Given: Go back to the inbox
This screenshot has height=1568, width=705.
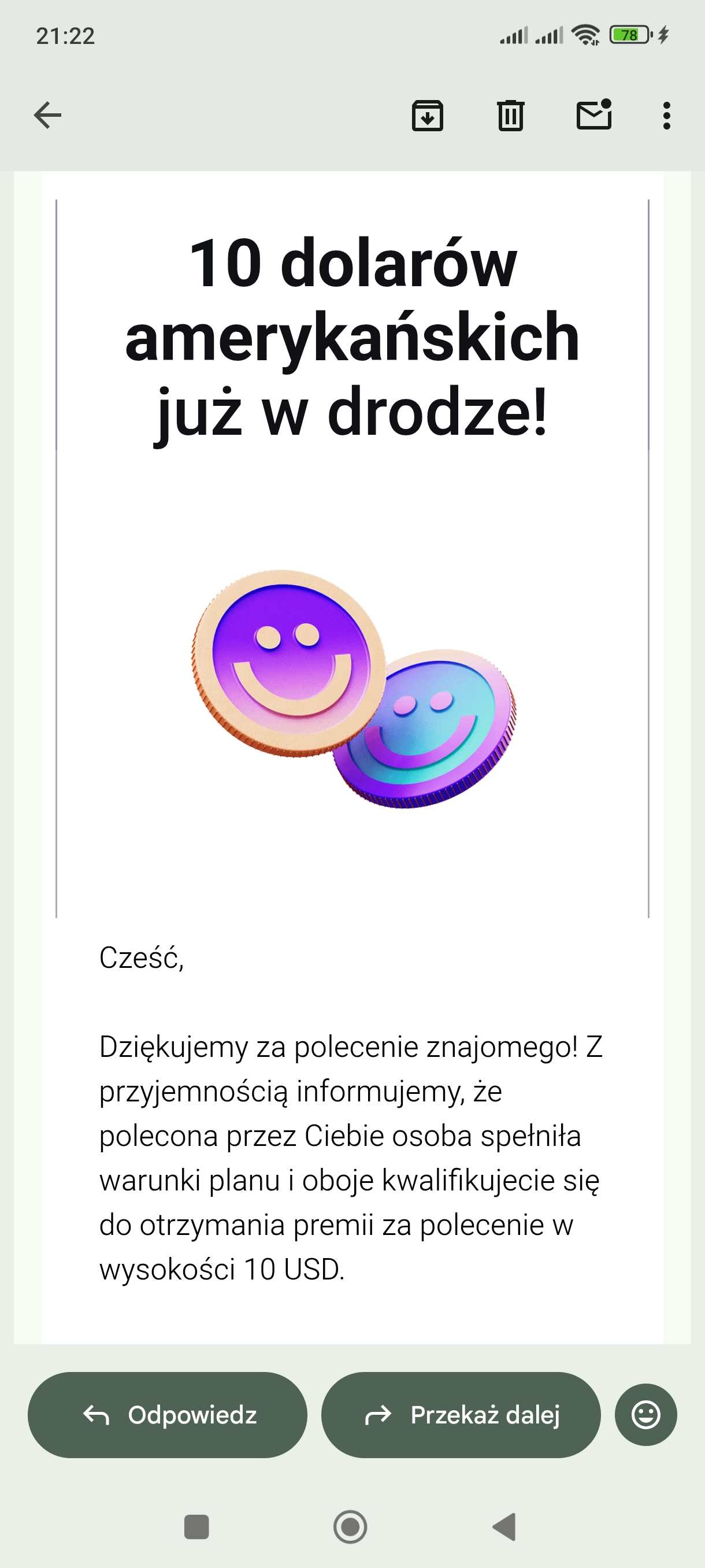Looking at the screenshot, I should tap(47, 115).
